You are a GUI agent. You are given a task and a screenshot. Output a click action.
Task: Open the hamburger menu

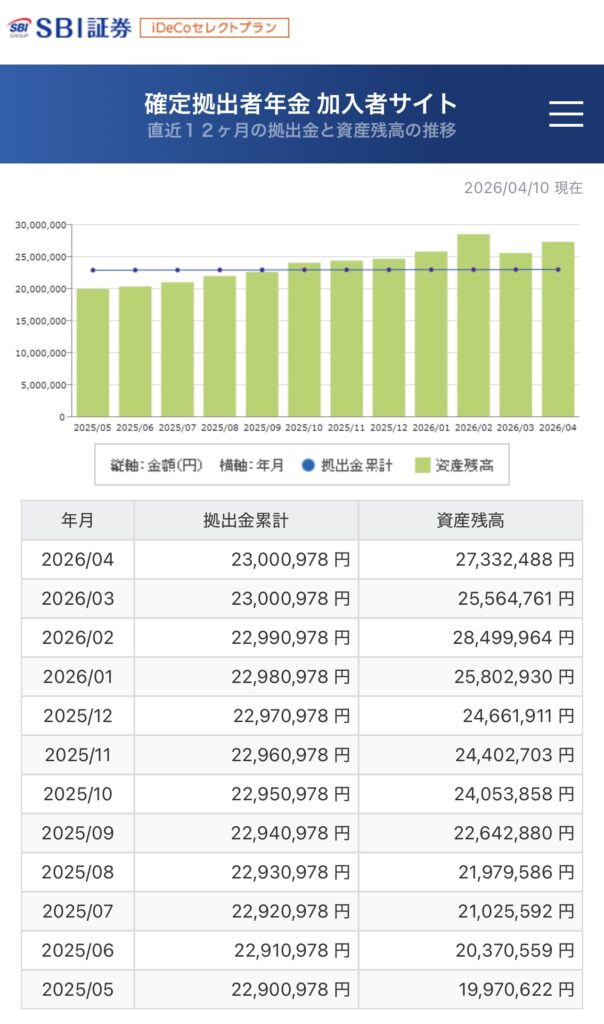[565, 114]
